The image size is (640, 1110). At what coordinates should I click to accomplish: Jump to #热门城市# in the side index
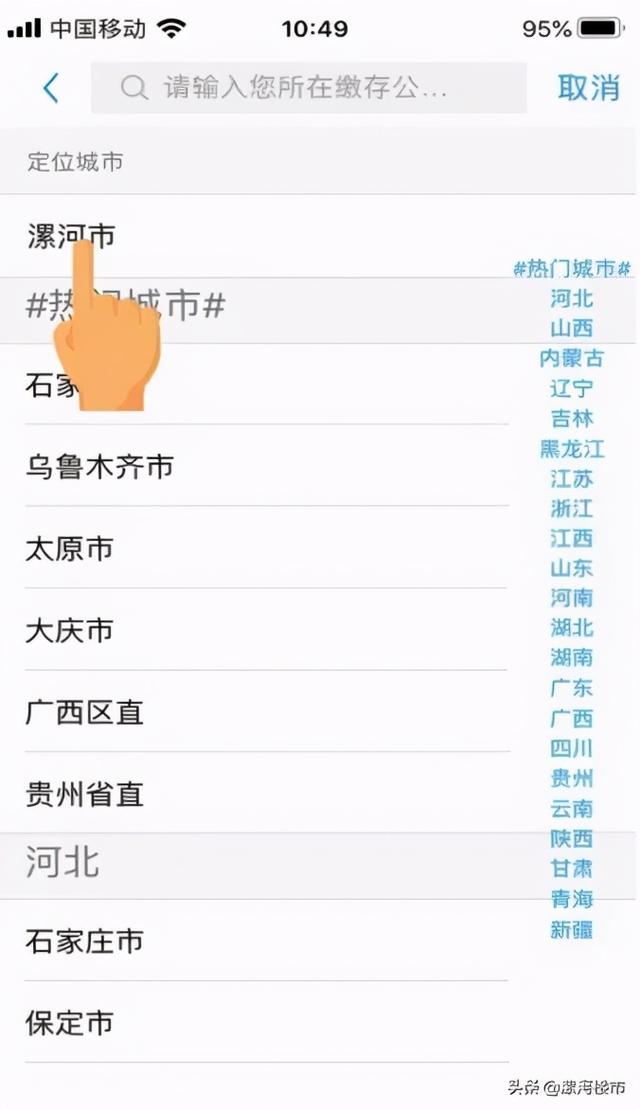coord(571,268)
